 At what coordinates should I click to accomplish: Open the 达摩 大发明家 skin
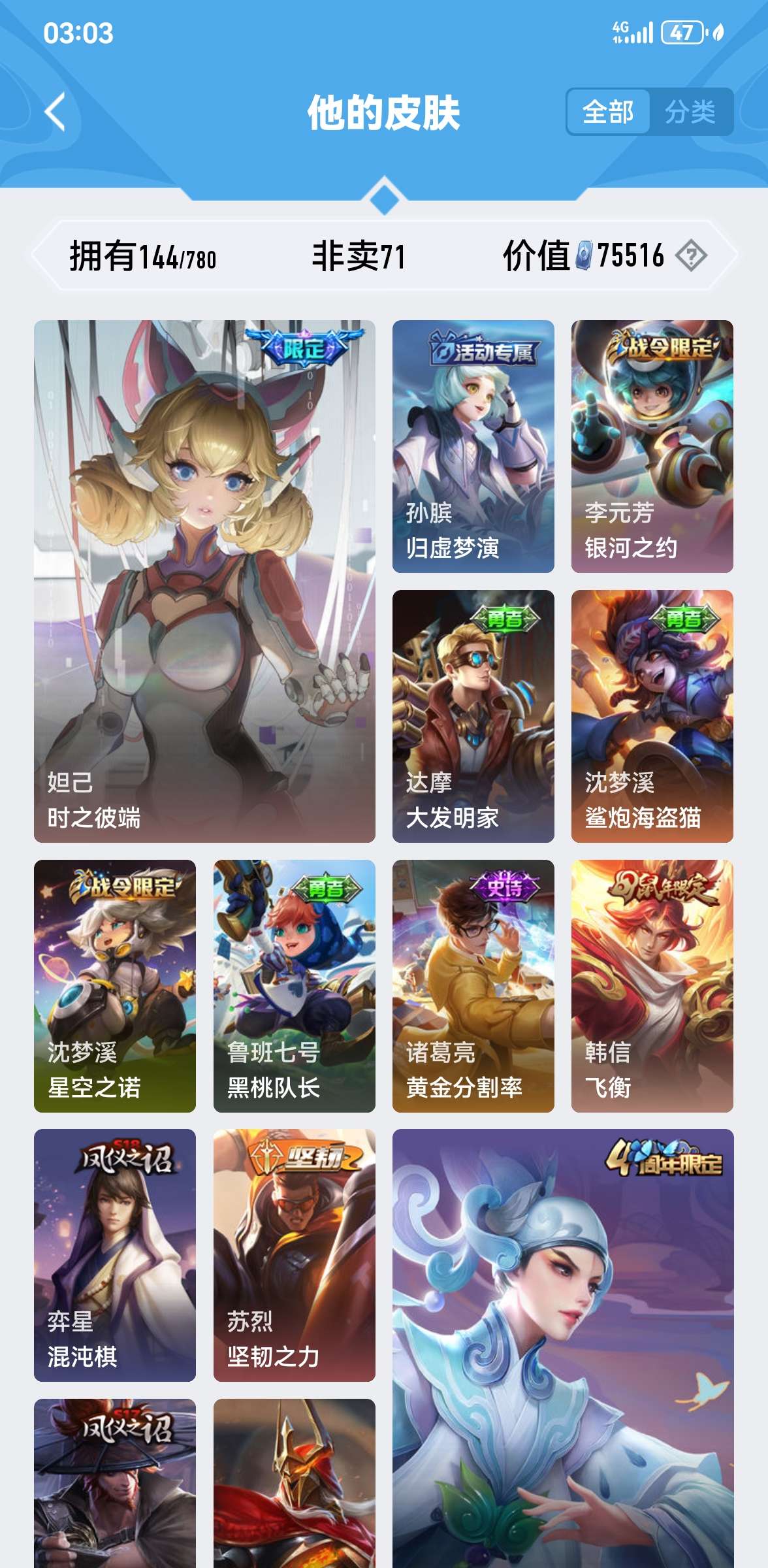(x=473, y=716)
